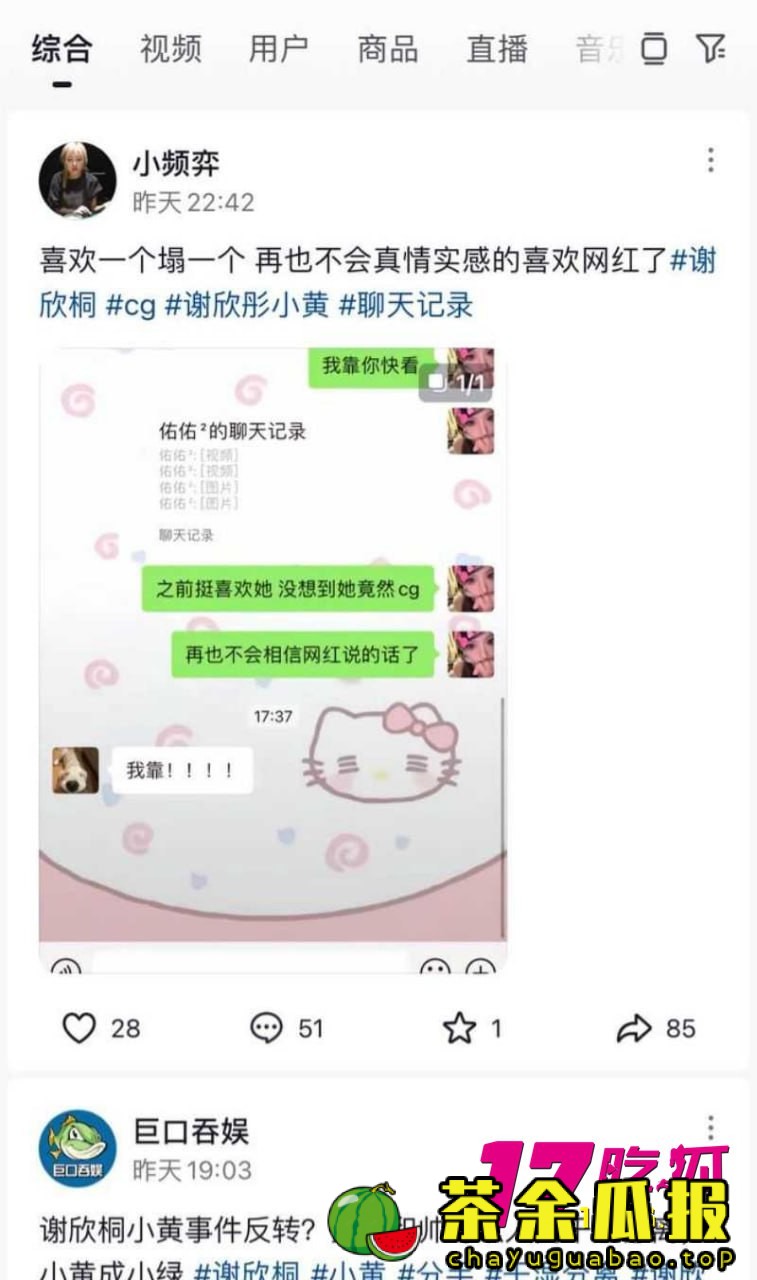Screen dimensions: 757x1280
Task: Open the #聊天记录 hashtag
Action: click(406, 305)
